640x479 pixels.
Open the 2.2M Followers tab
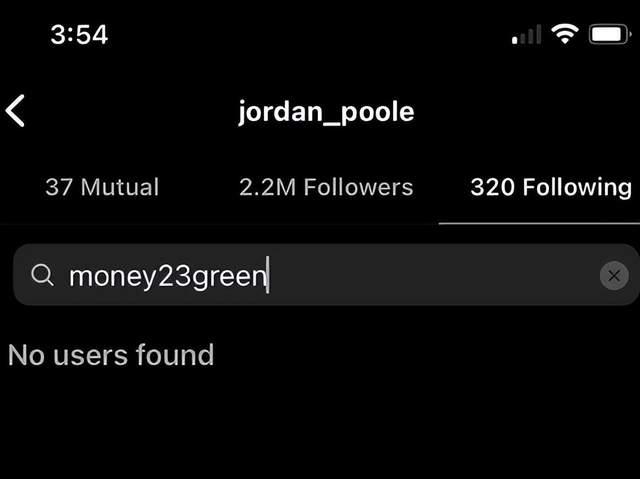click(326, 187)
